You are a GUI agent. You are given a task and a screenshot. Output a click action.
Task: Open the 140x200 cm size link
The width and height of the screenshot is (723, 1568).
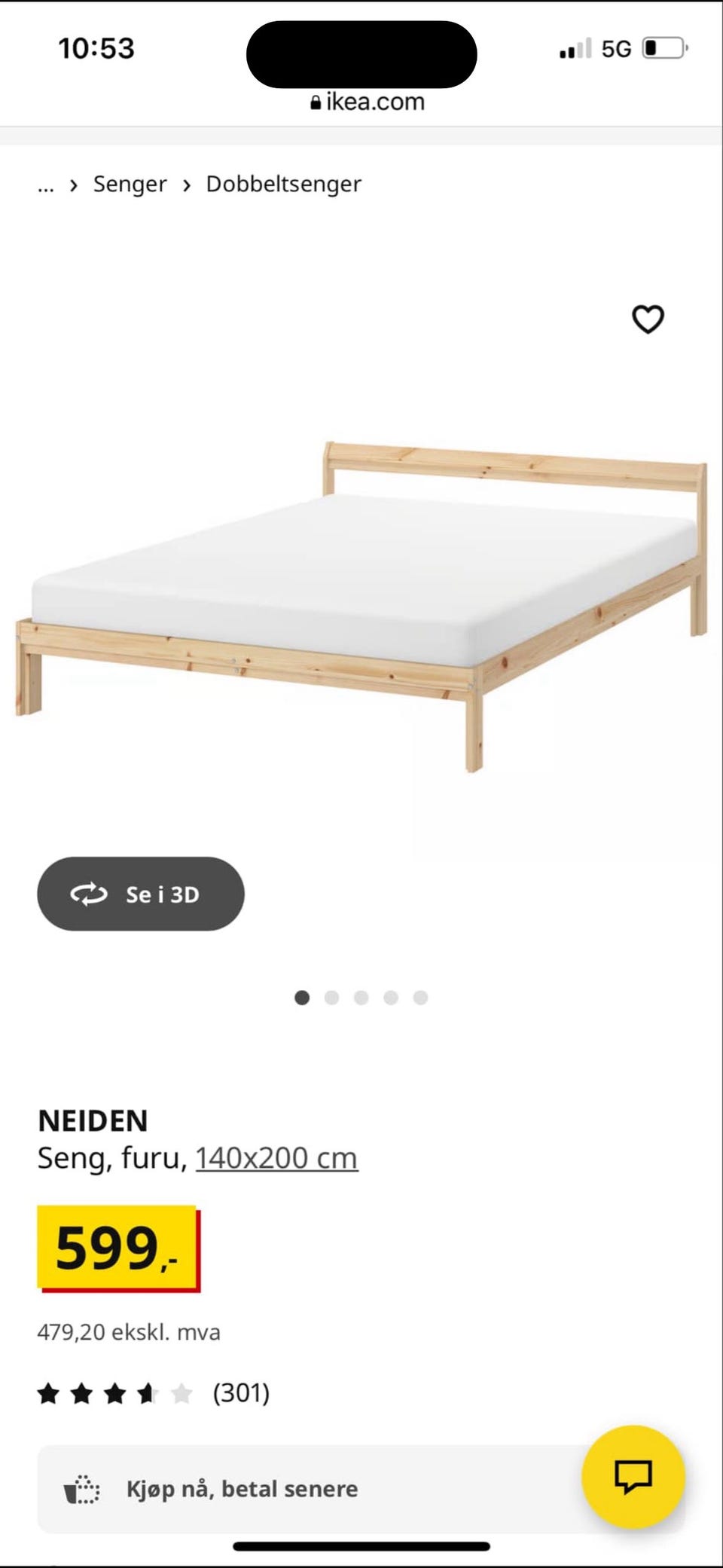276,1157
